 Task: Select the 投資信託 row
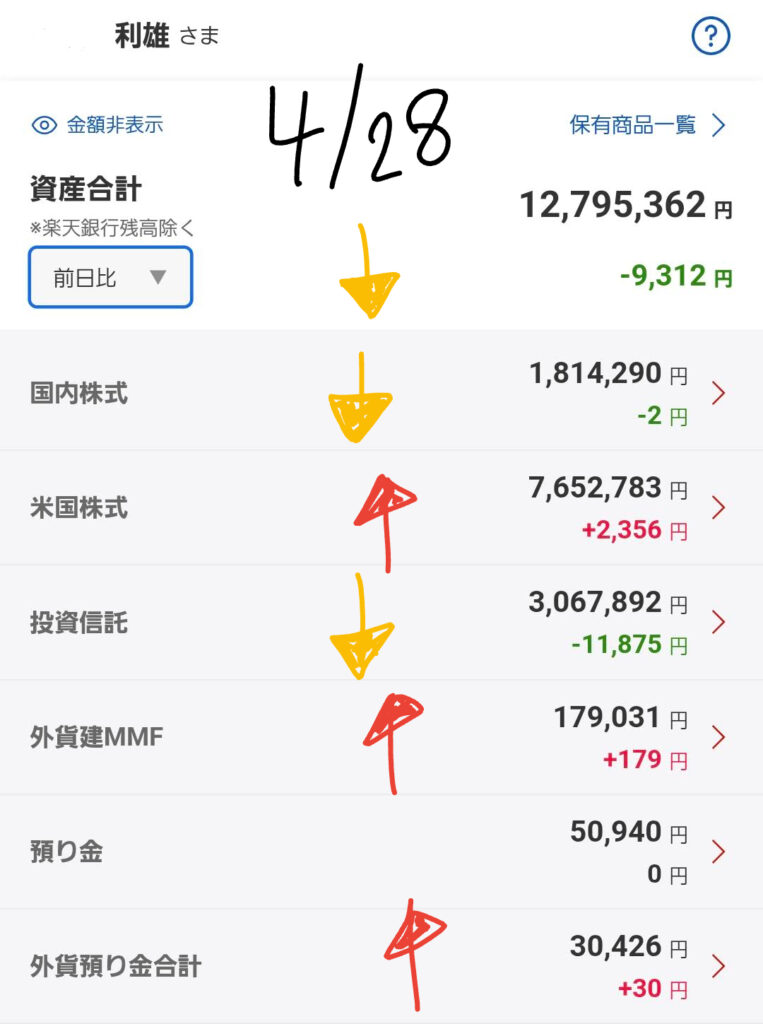tap(380, 623)
